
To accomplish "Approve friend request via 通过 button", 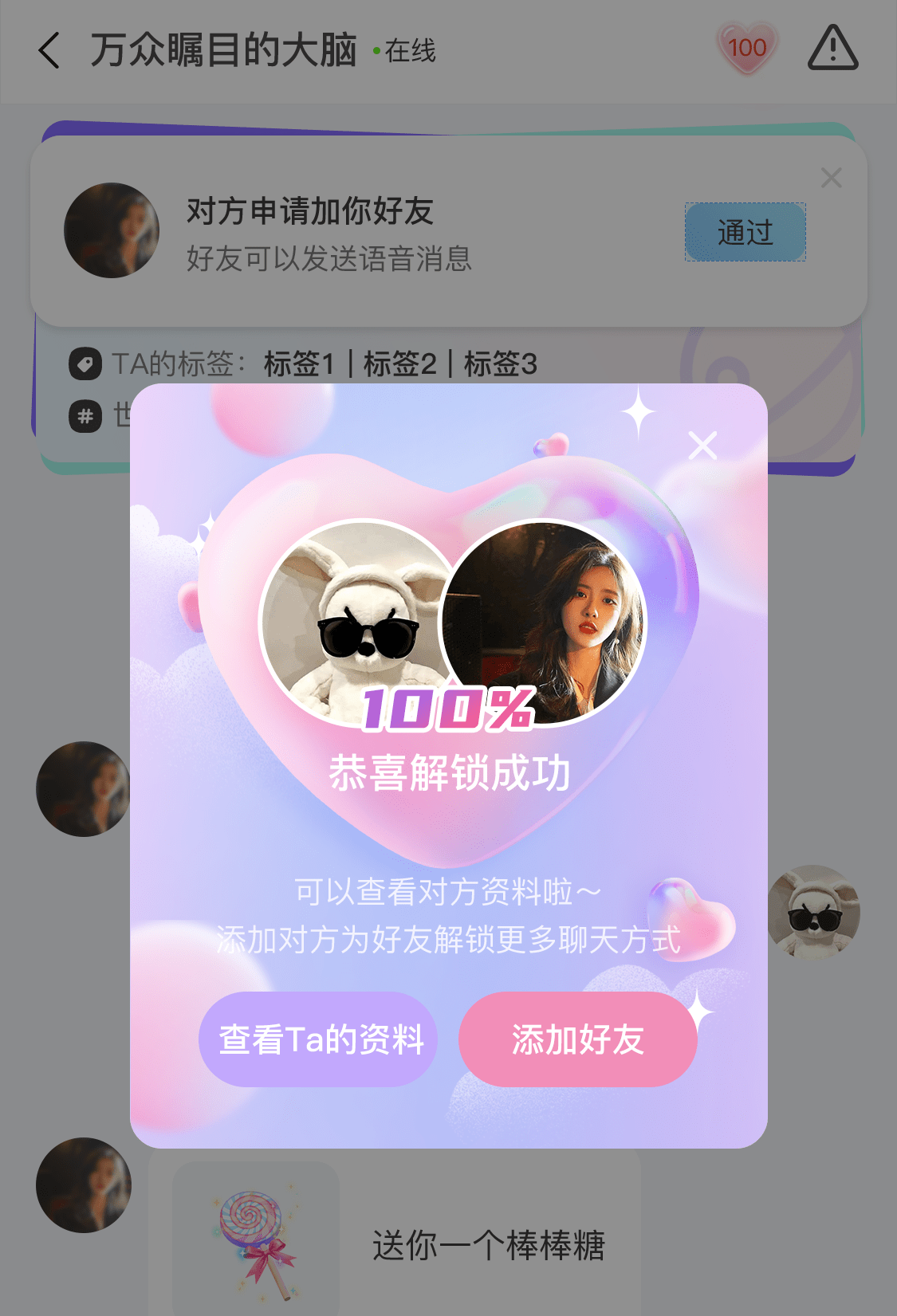I will coord(744,232).
